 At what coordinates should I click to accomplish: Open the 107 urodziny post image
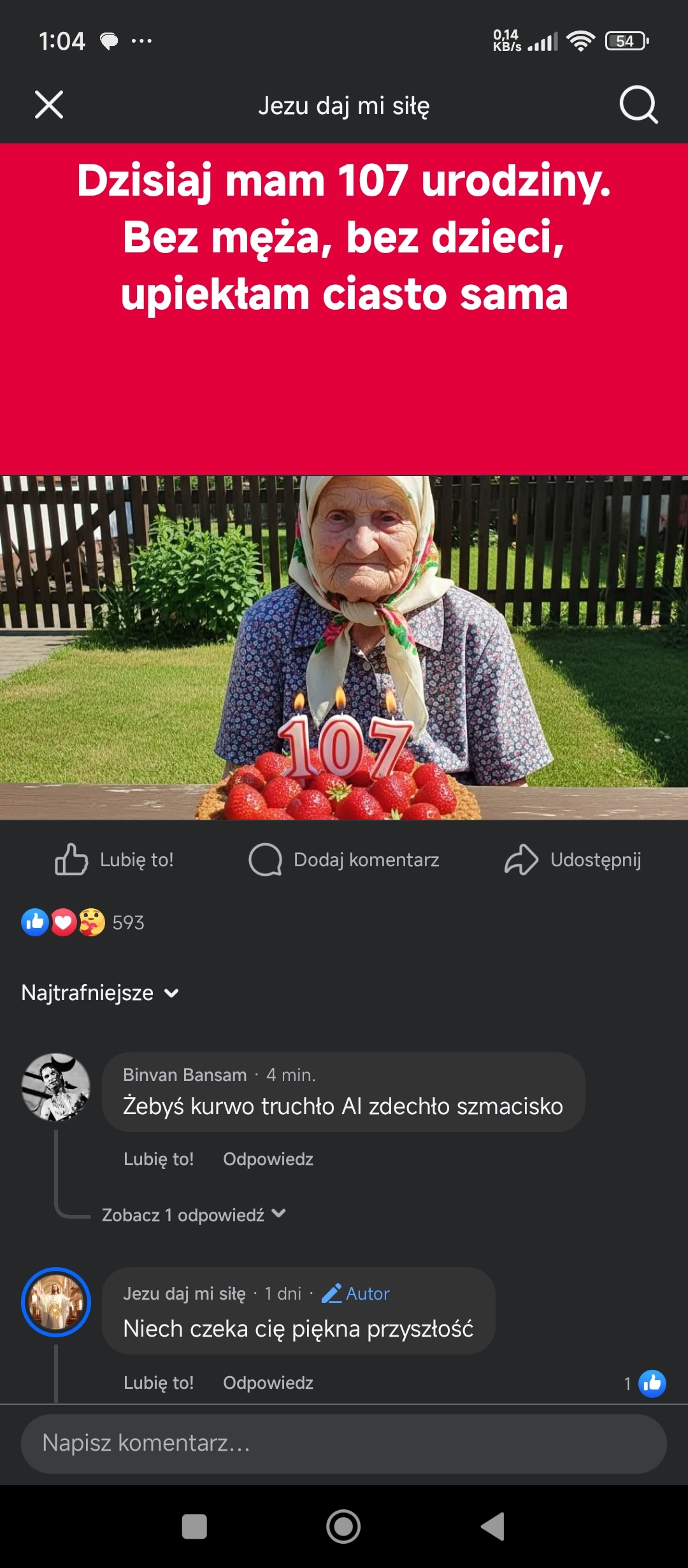[x=344, y=481]
